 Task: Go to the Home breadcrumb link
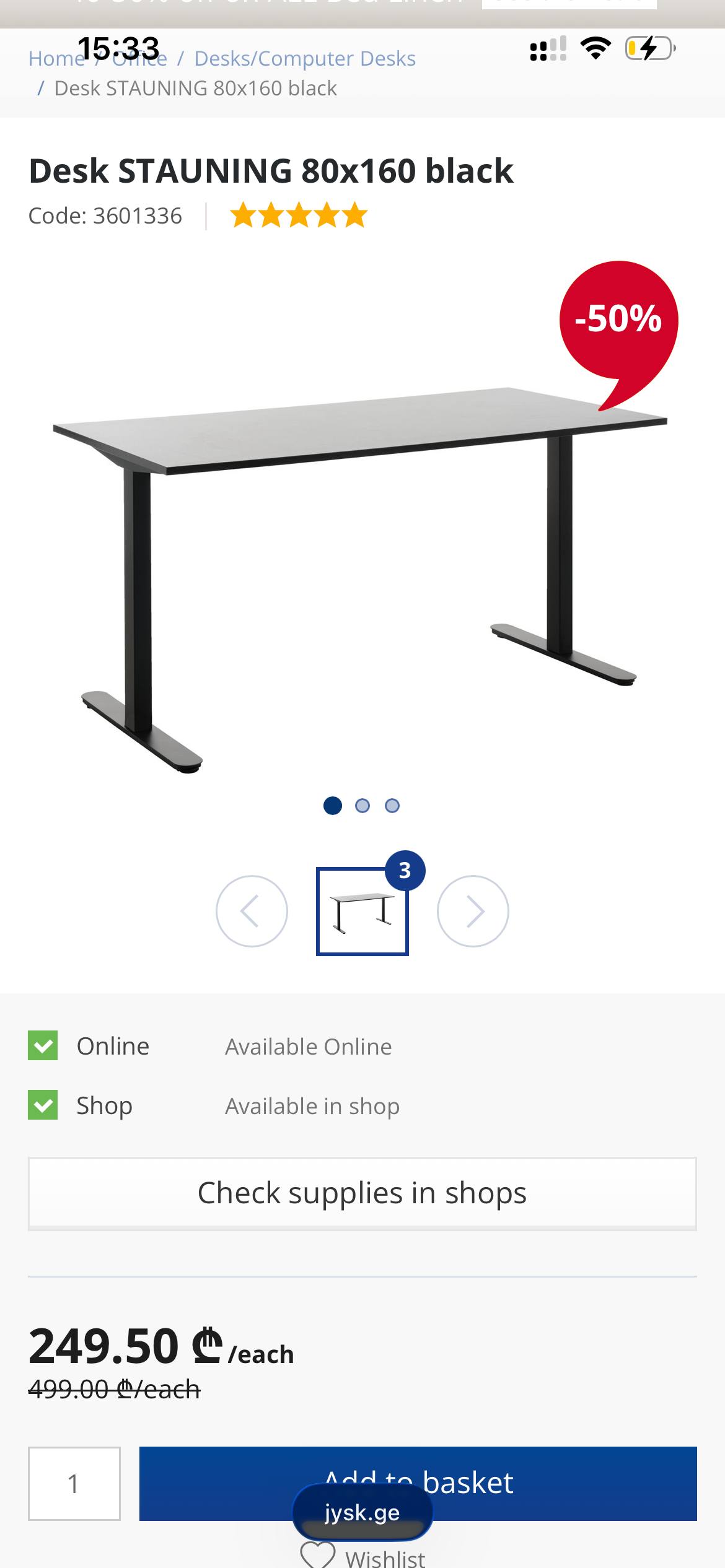(56, 58)
